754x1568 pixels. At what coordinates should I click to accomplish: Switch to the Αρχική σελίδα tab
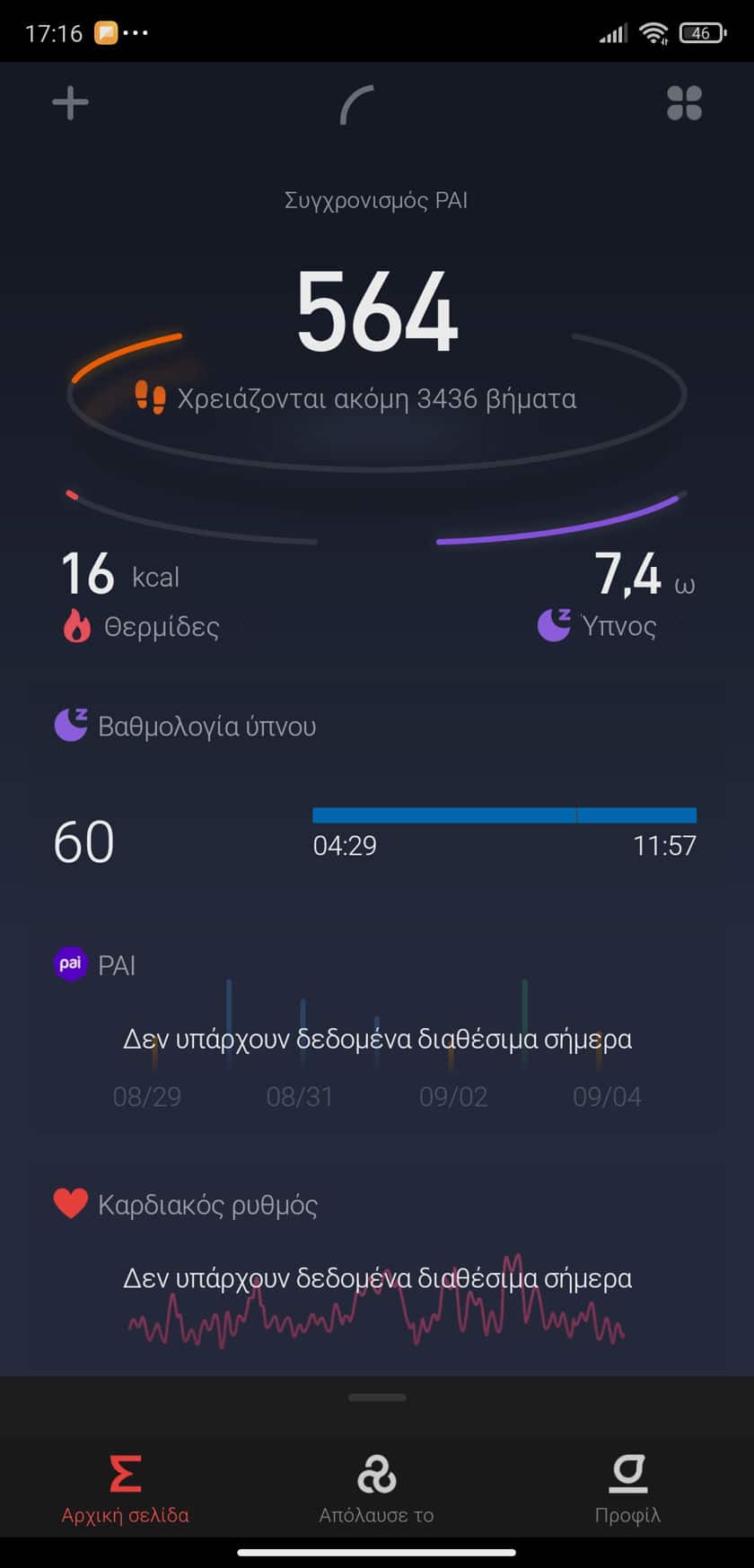pos(126,1490)
